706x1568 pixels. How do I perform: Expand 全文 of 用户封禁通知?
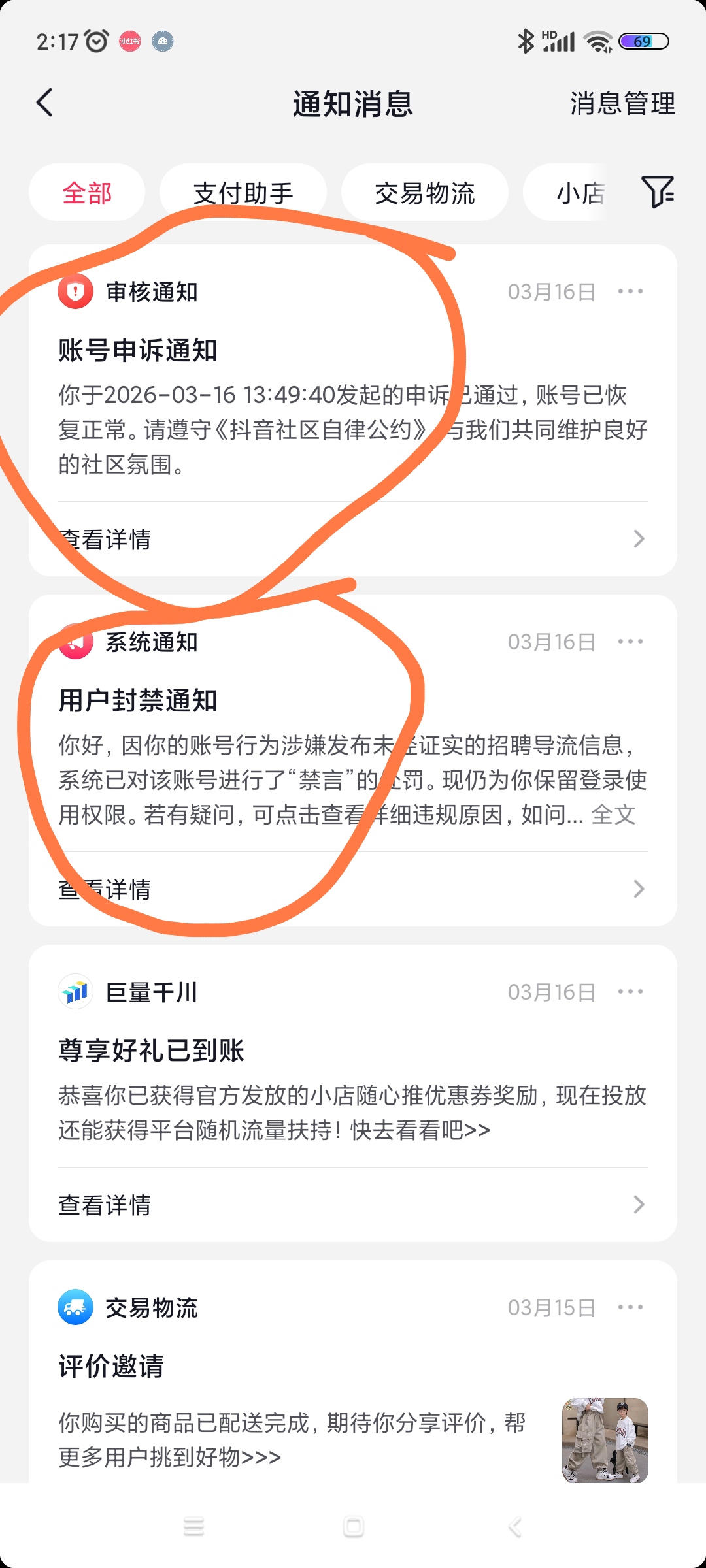(x=613, y=815)
